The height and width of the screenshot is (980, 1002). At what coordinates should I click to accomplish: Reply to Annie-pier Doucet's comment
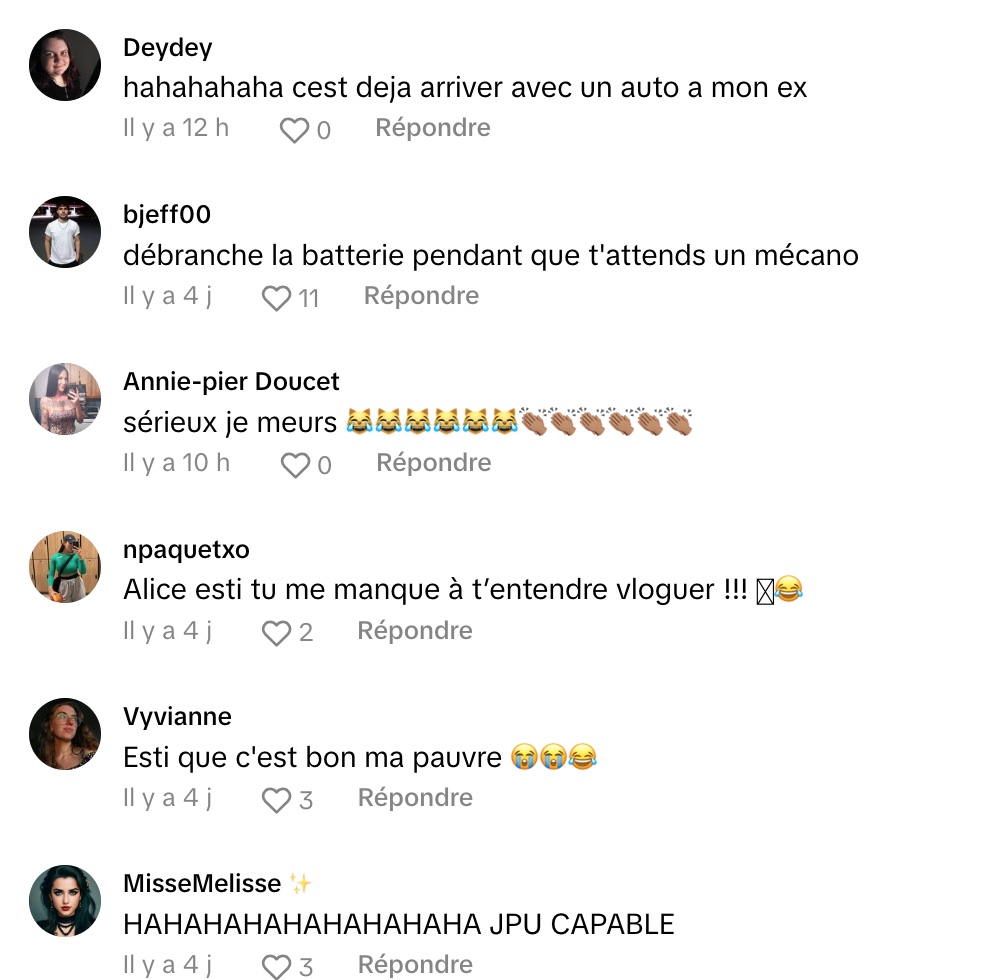(433, 463)
